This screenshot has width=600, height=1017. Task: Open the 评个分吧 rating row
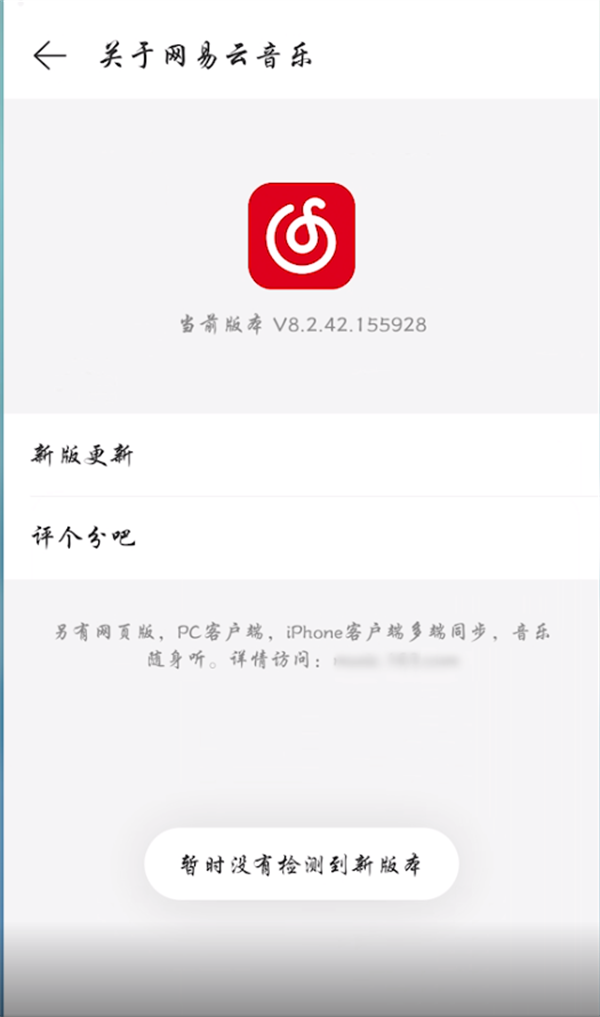tap(300, 538)
